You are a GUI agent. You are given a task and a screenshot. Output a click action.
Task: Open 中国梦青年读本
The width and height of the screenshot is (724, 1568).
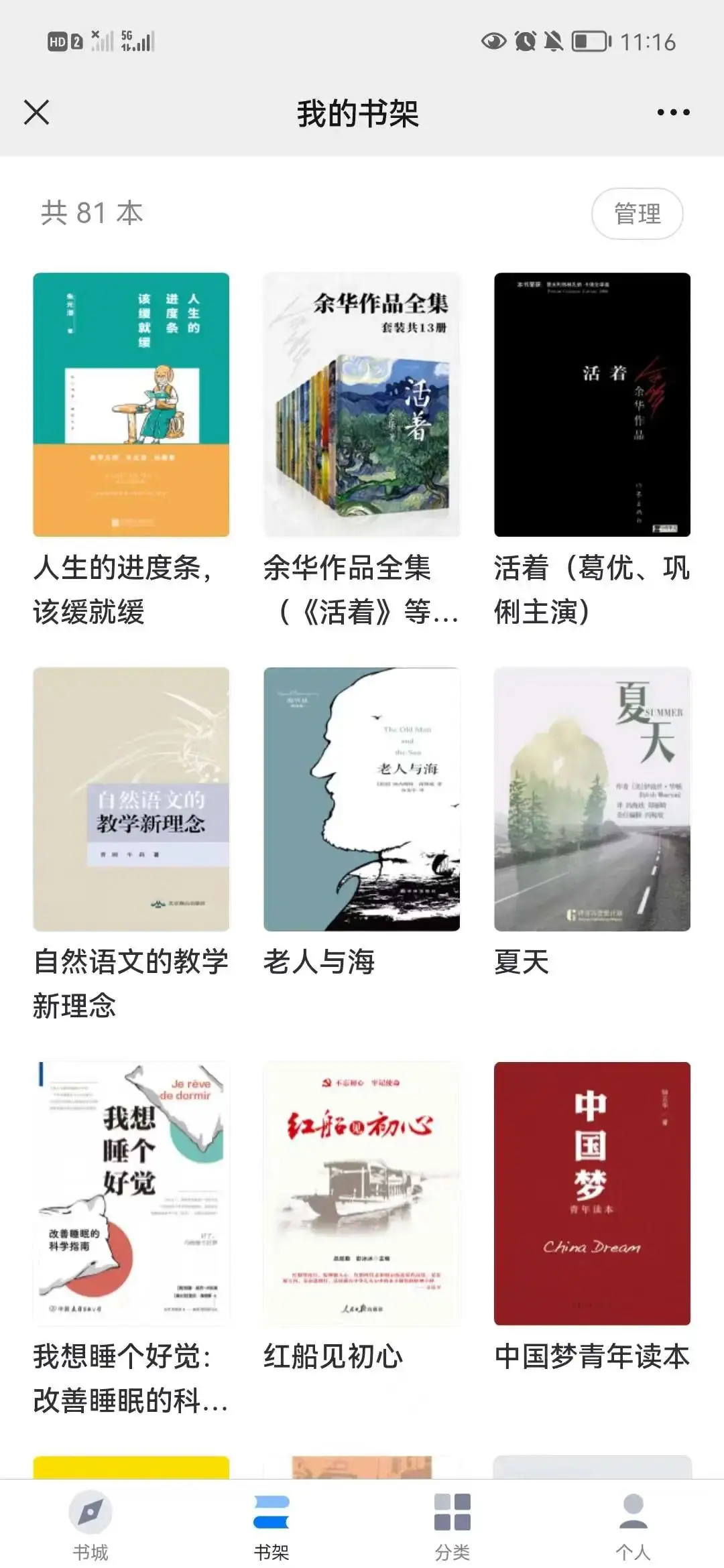(592, 1193)
